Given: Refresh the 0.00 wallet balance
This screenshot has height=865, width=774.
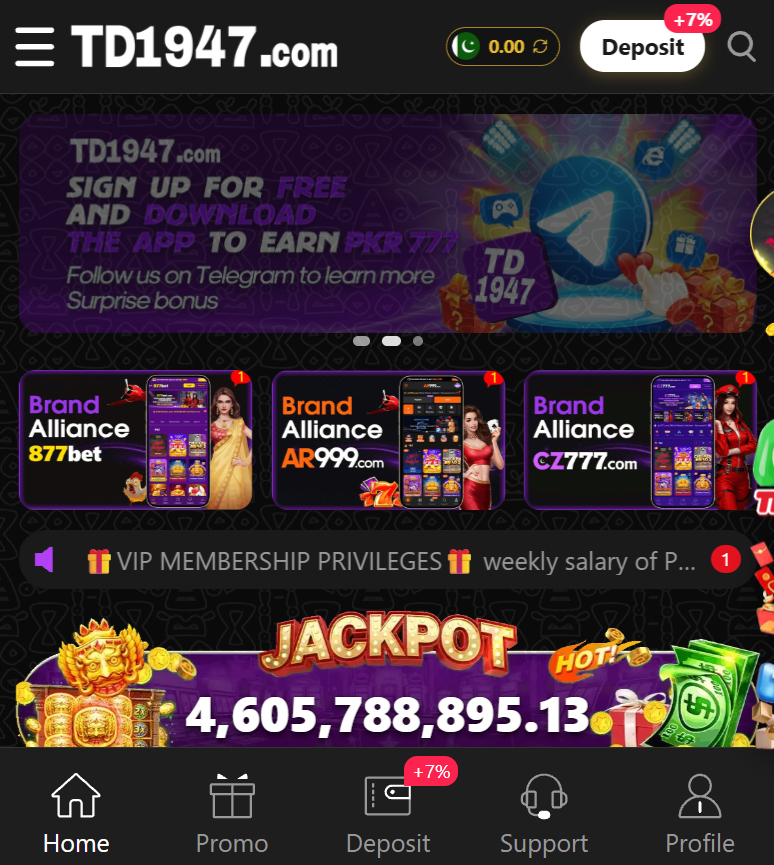Looking at the screenshot, I should pyautogui.click(x=540, y=47).
